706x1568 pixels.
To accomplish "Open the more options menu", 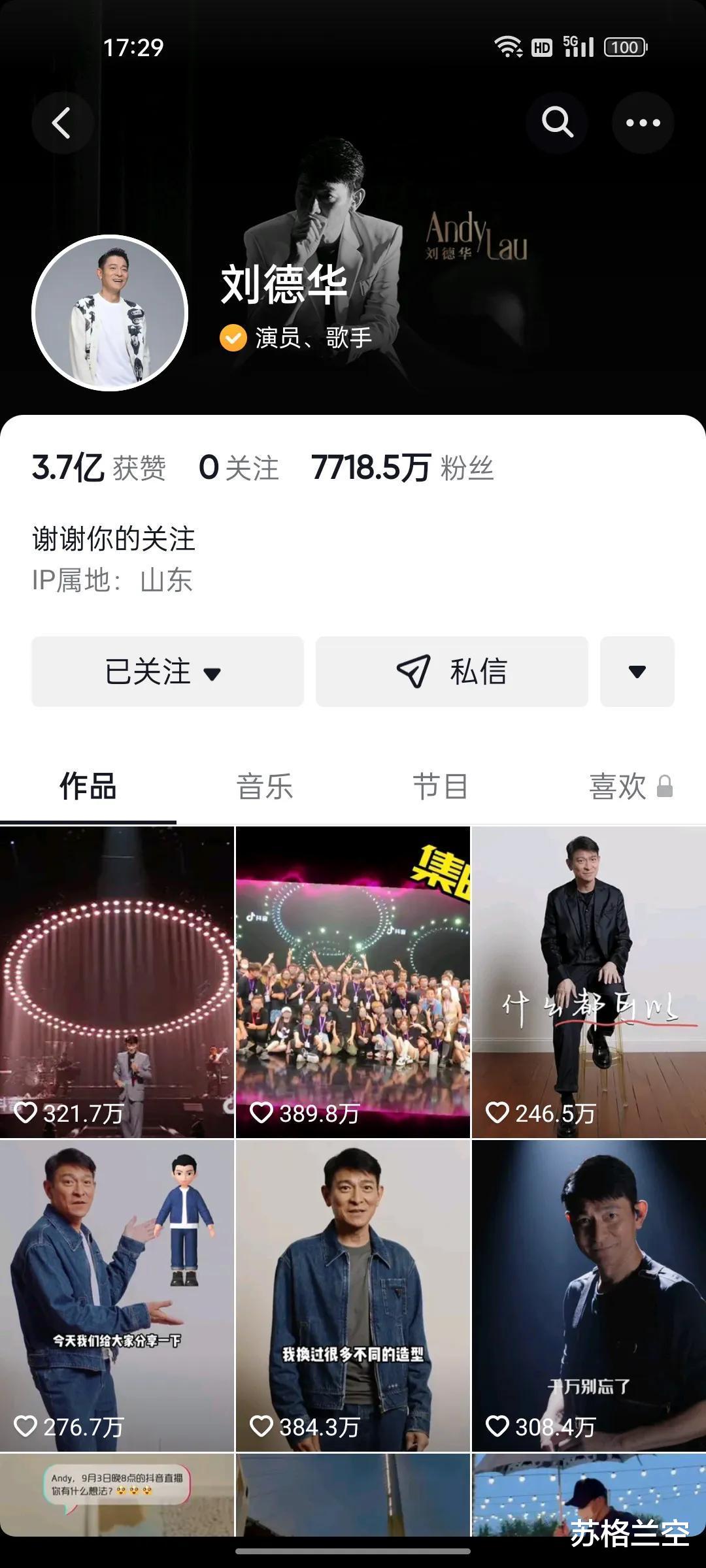I will click(643, 122).
